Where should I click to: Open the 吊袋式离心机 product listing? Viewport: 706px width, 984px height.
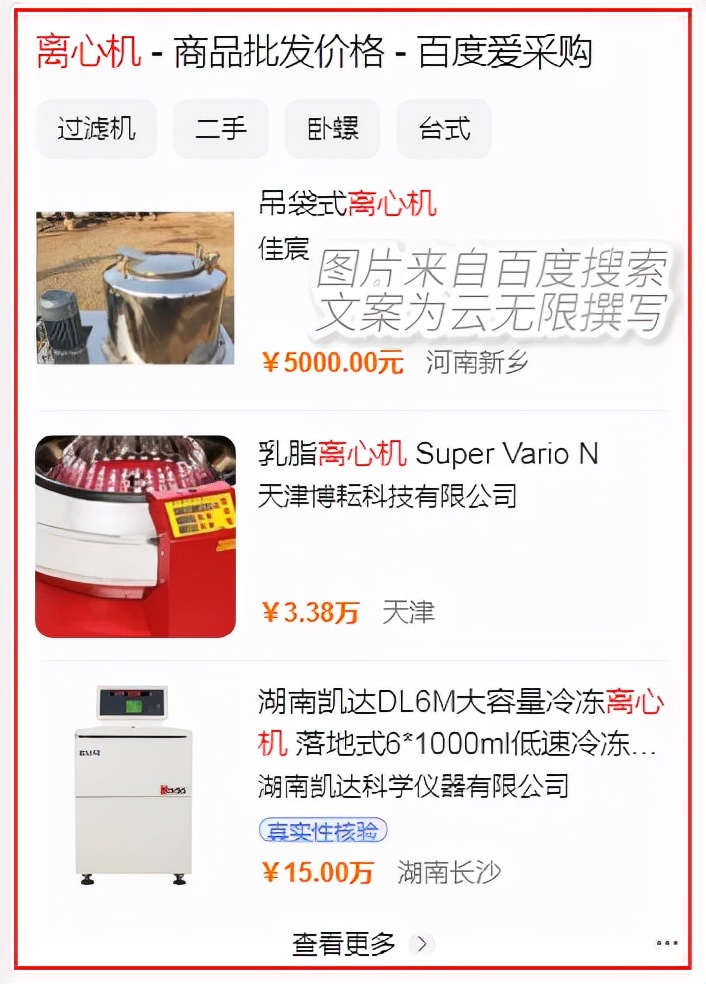[x=348, y=206]
